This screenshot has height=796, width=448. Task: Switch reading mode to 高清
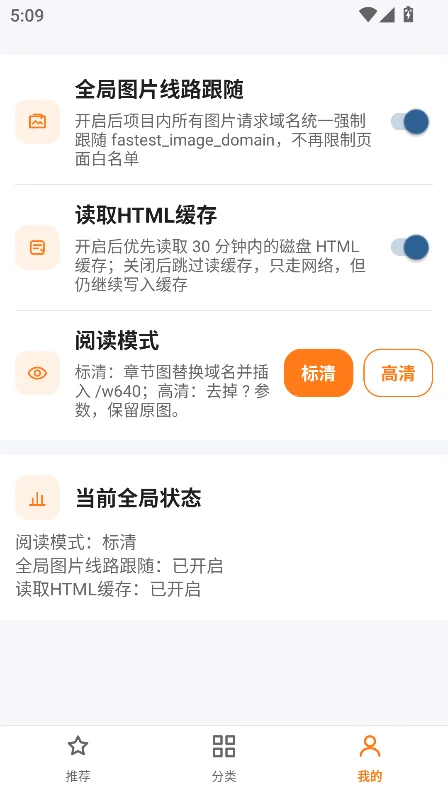pos(398,373)
